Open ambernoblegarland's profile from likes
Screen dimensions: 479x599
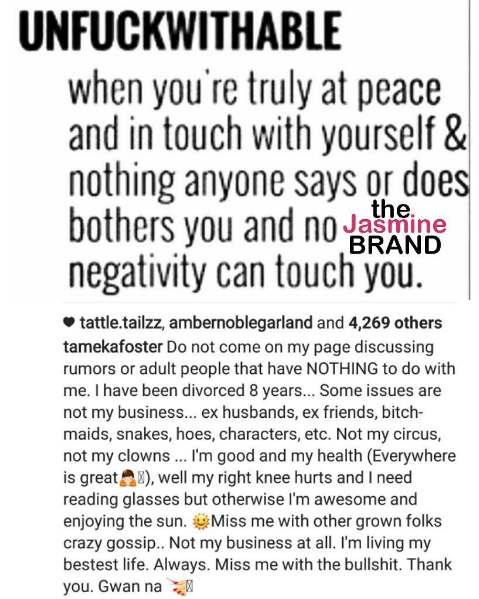241,323
